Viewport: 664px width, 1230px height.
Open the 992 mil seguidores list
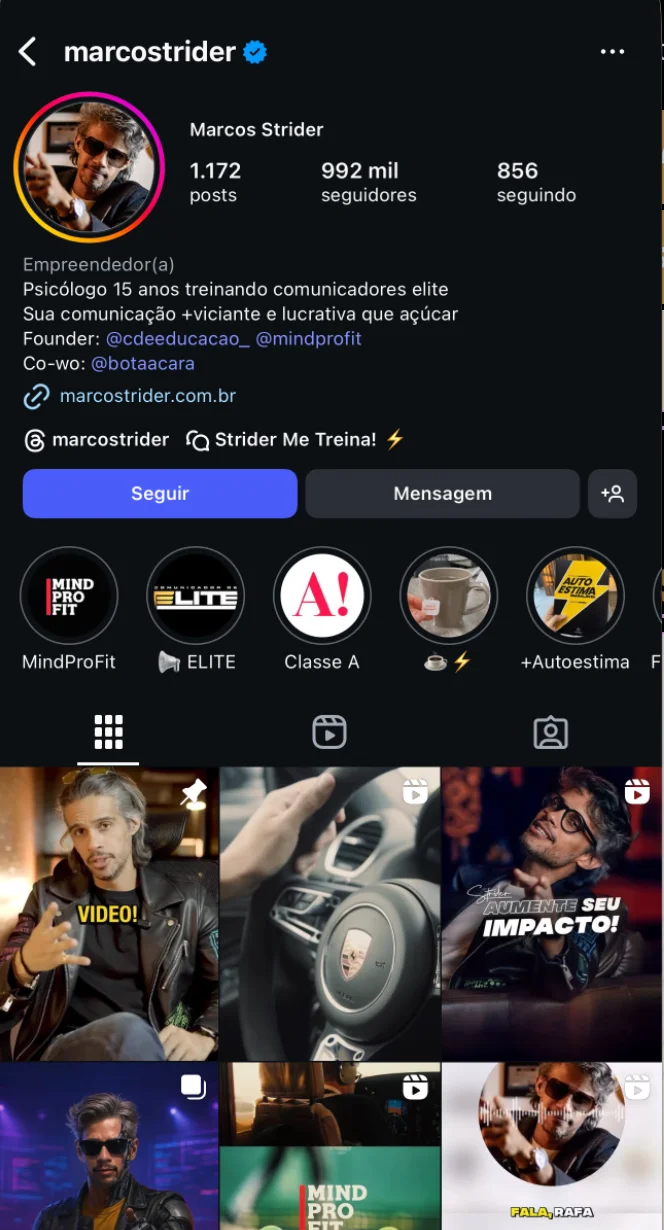(x=368, y=182)
